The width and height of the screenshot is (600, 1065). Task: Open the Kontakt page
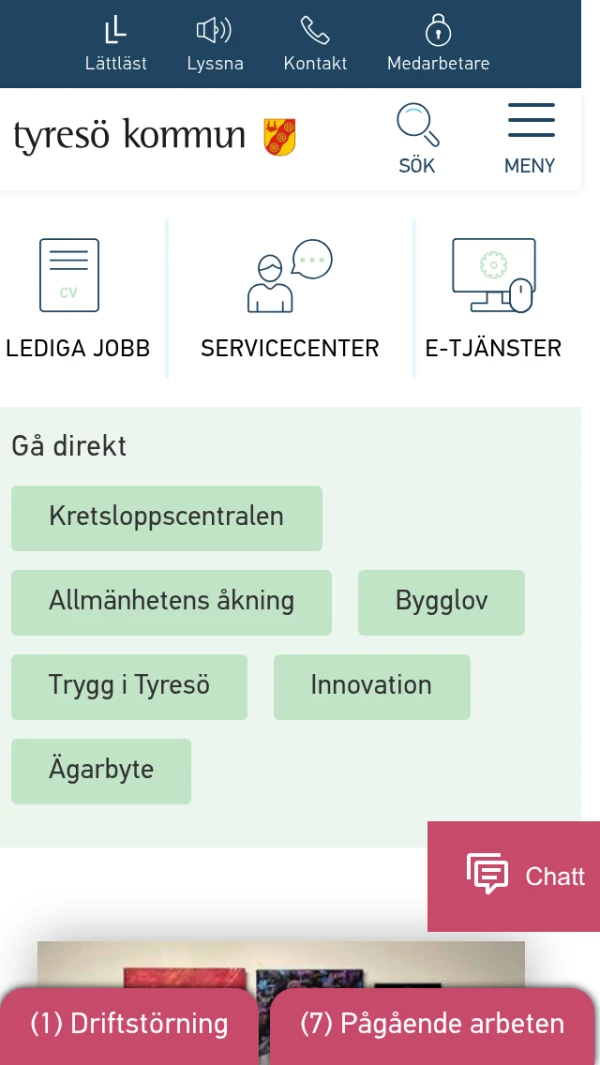coord(315,44)
